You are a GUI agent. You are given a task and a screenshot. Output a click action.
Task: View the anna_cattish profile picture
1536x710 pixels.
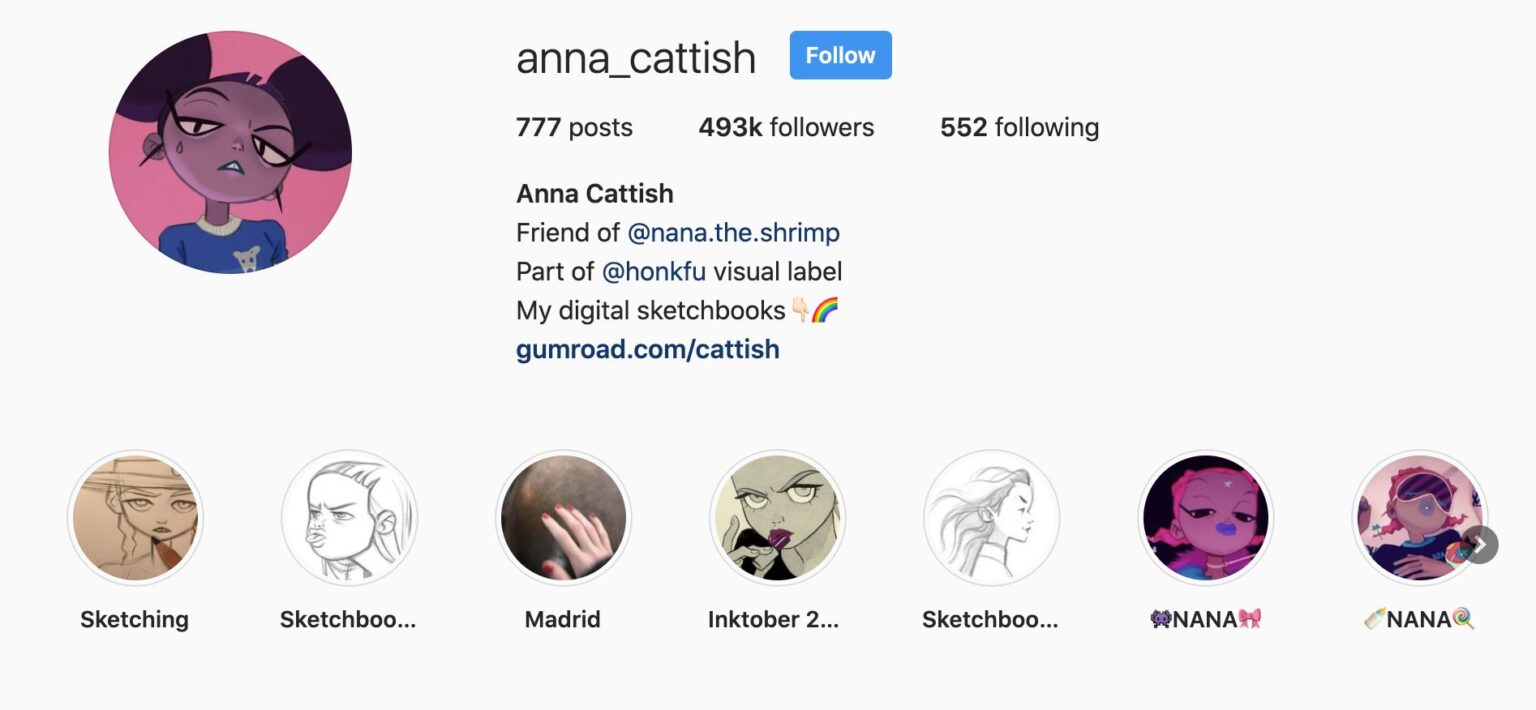pos(230,152)
